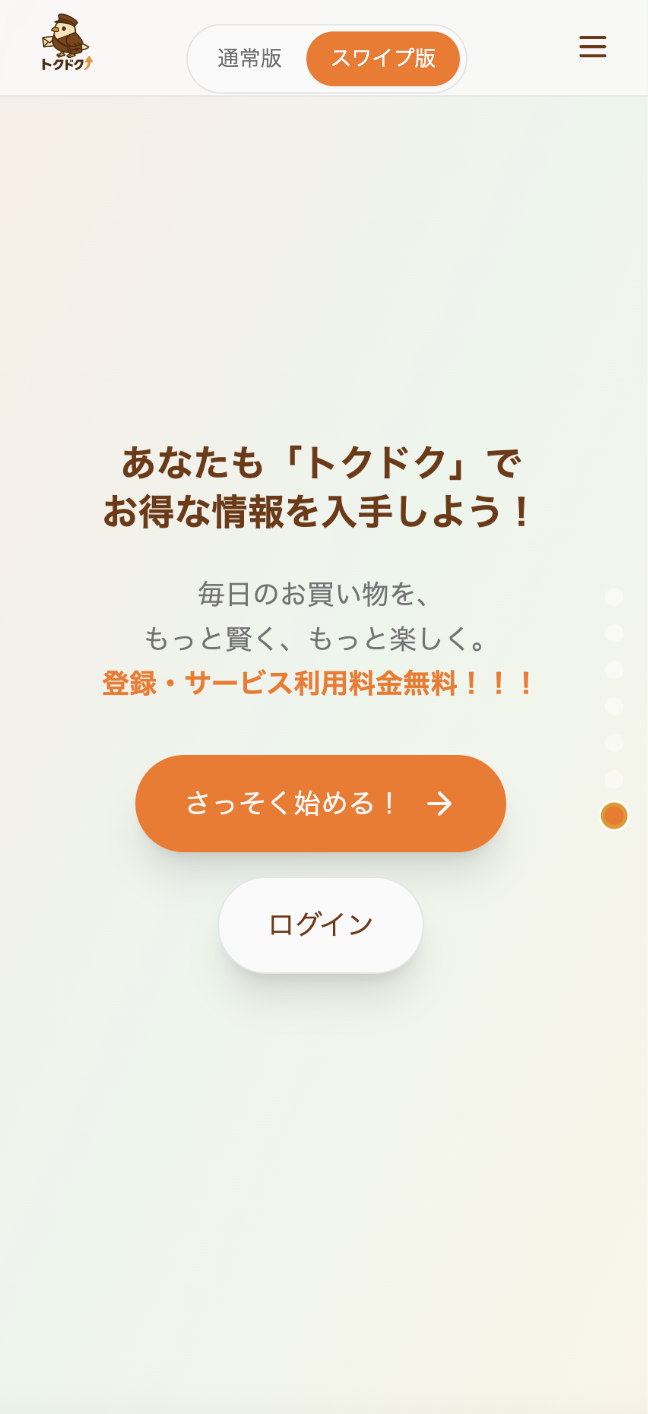Viewport: 648px width, 1414px height.
Task: Tap さっそく始める！ to get started
Action: [x=320, y=803]
